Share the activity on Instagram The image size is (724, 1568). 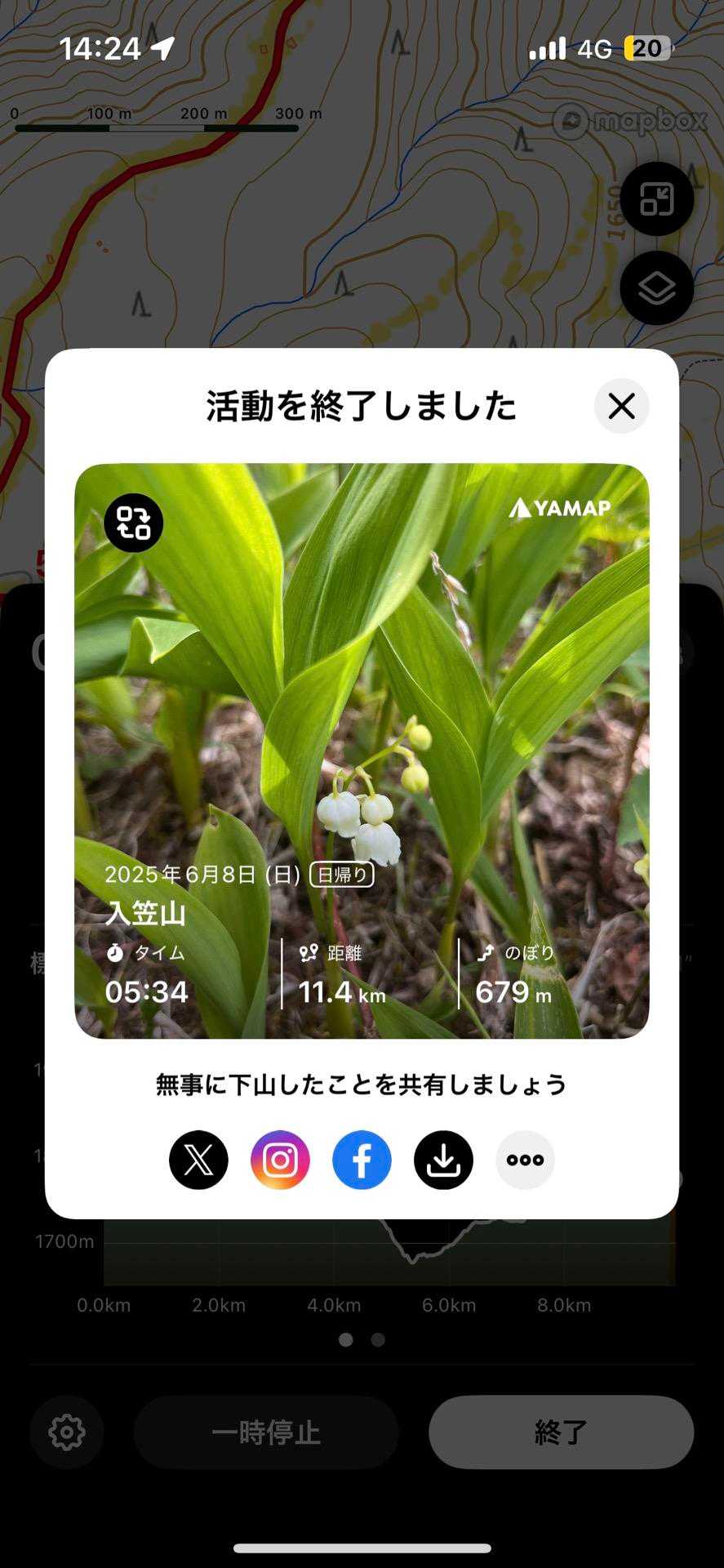coord(280,1160)
